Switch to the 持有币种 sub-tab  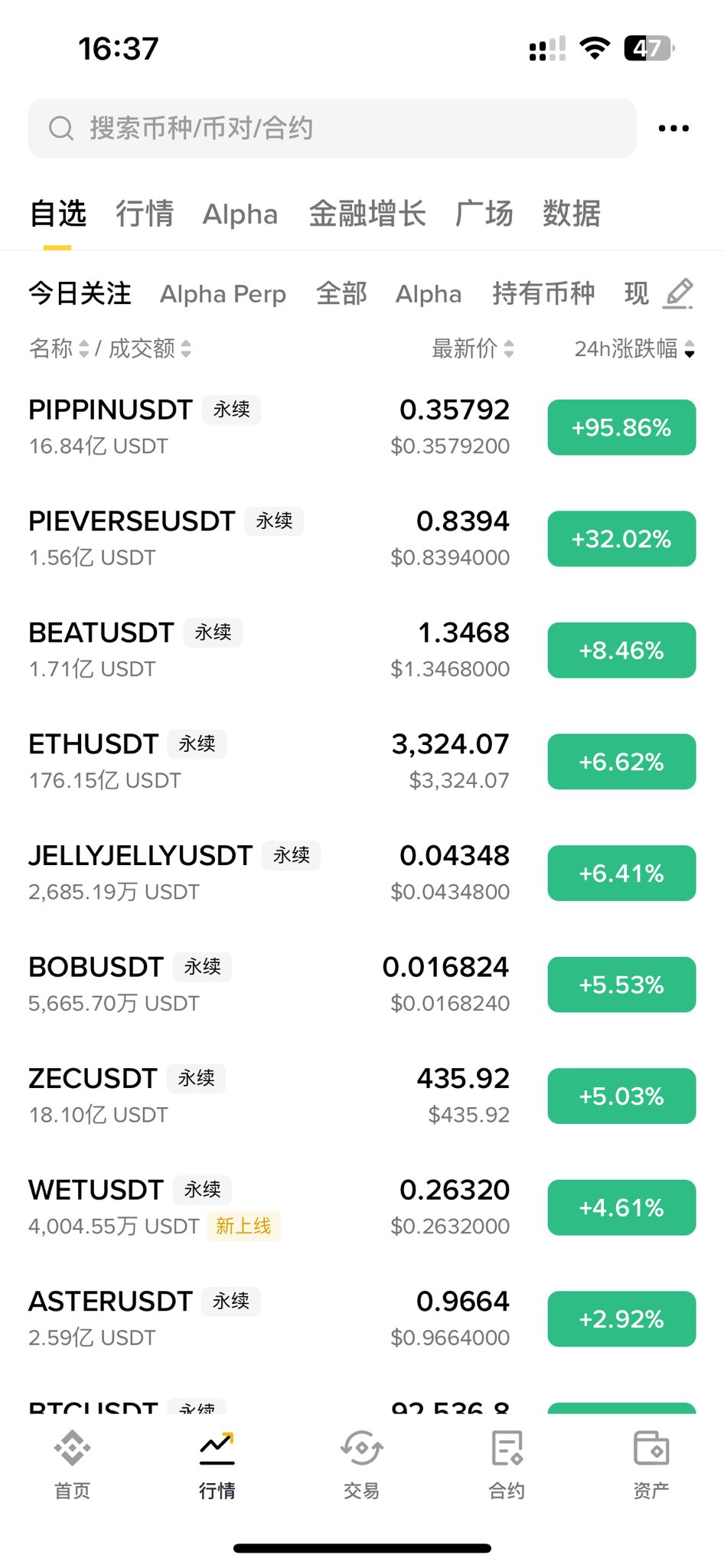click(x=543, y=294)
